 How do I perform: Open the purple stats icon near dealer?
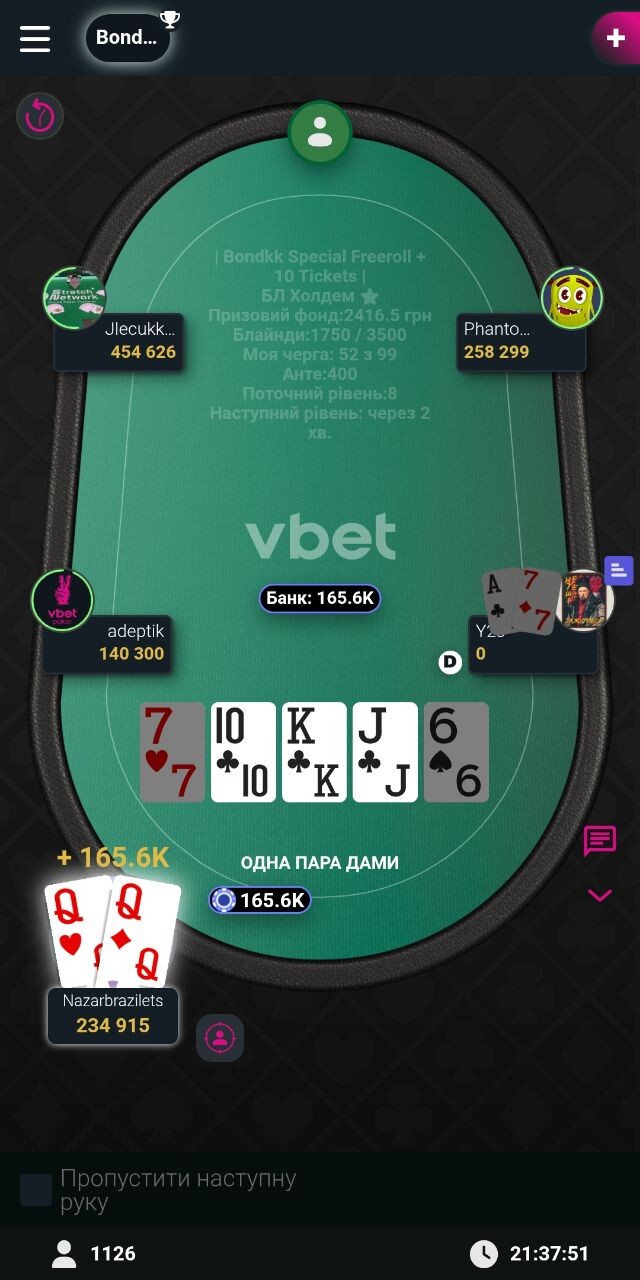point(618,571)
